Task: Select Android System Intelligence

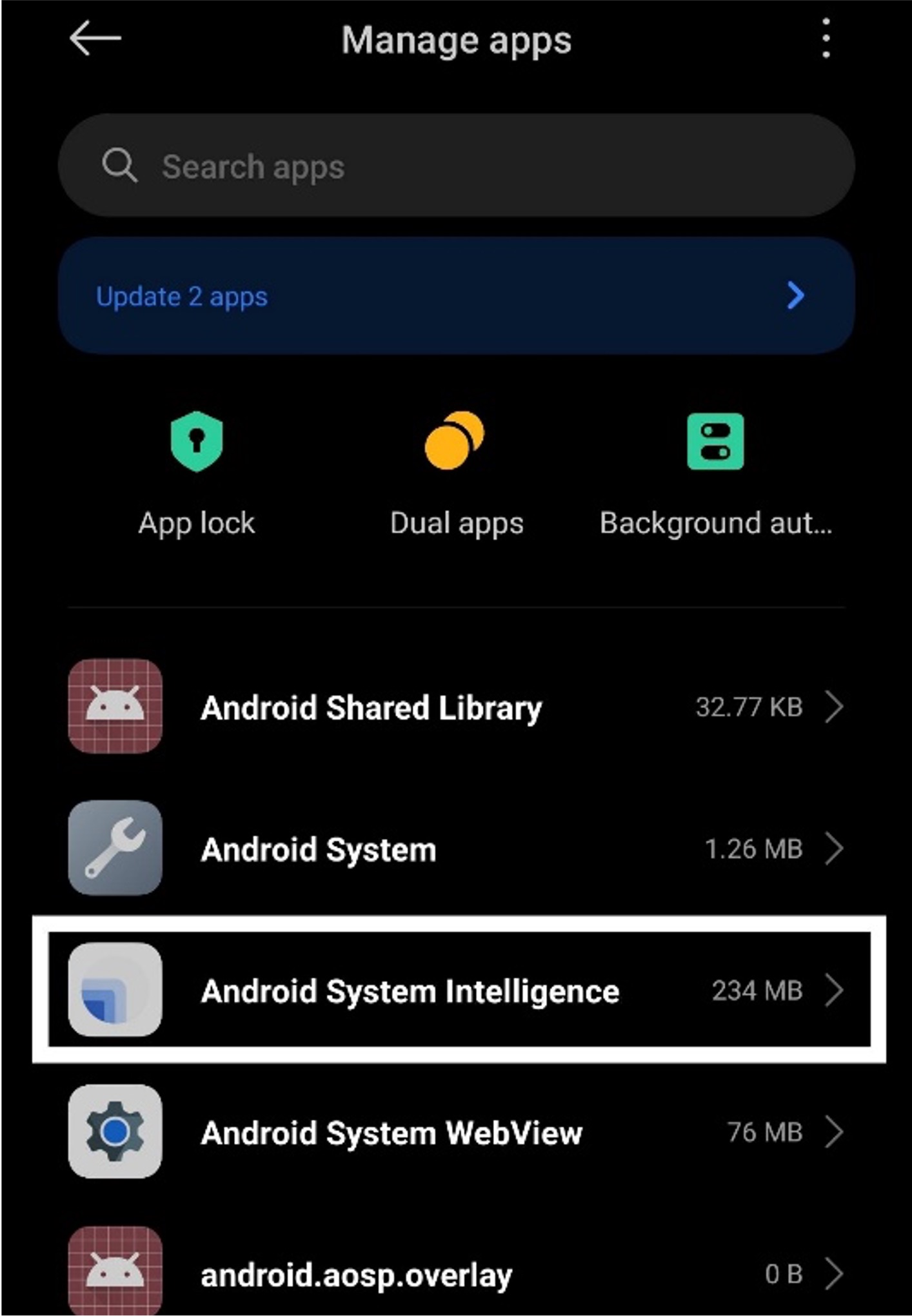Action: pos(456,990)
